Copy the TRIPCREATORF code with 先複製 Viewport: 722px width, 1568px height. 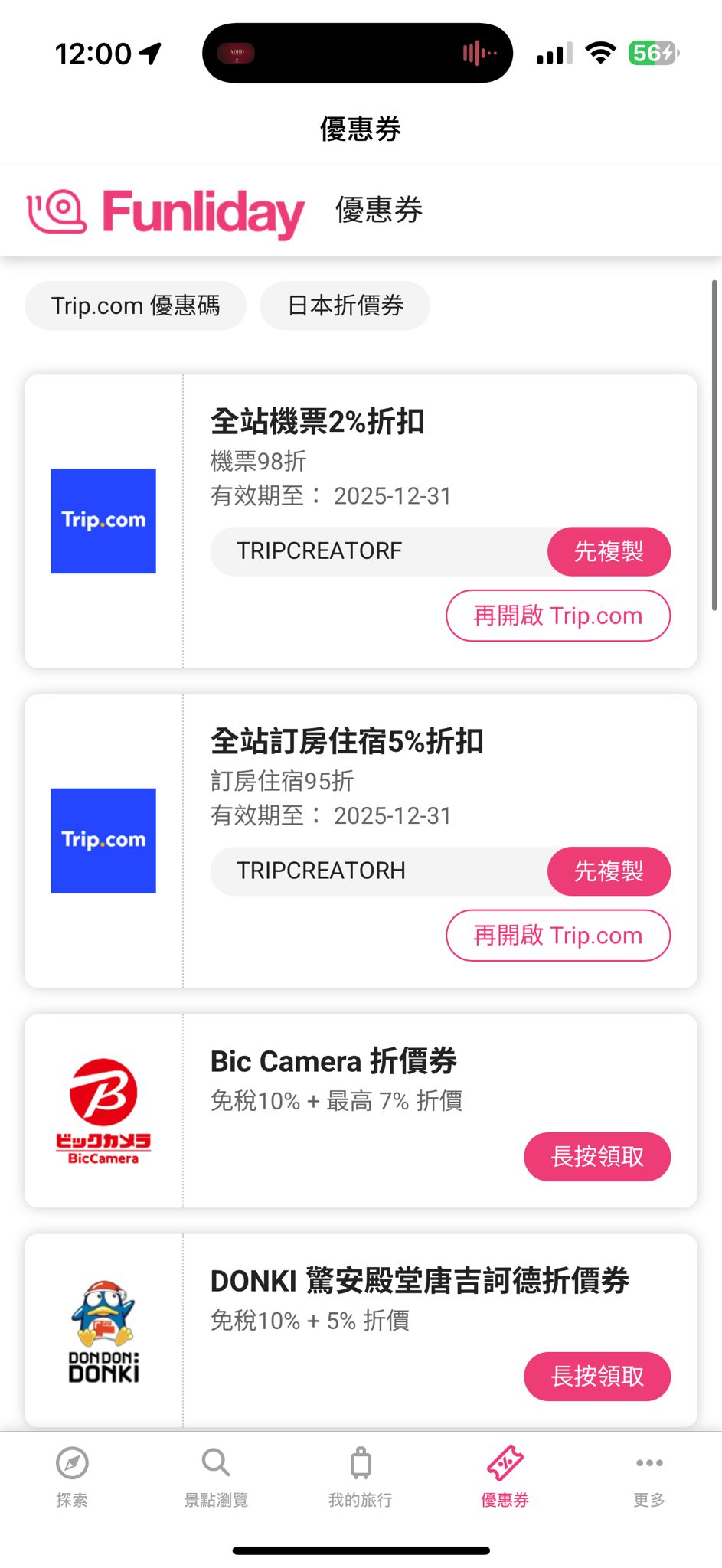[609, 551]
